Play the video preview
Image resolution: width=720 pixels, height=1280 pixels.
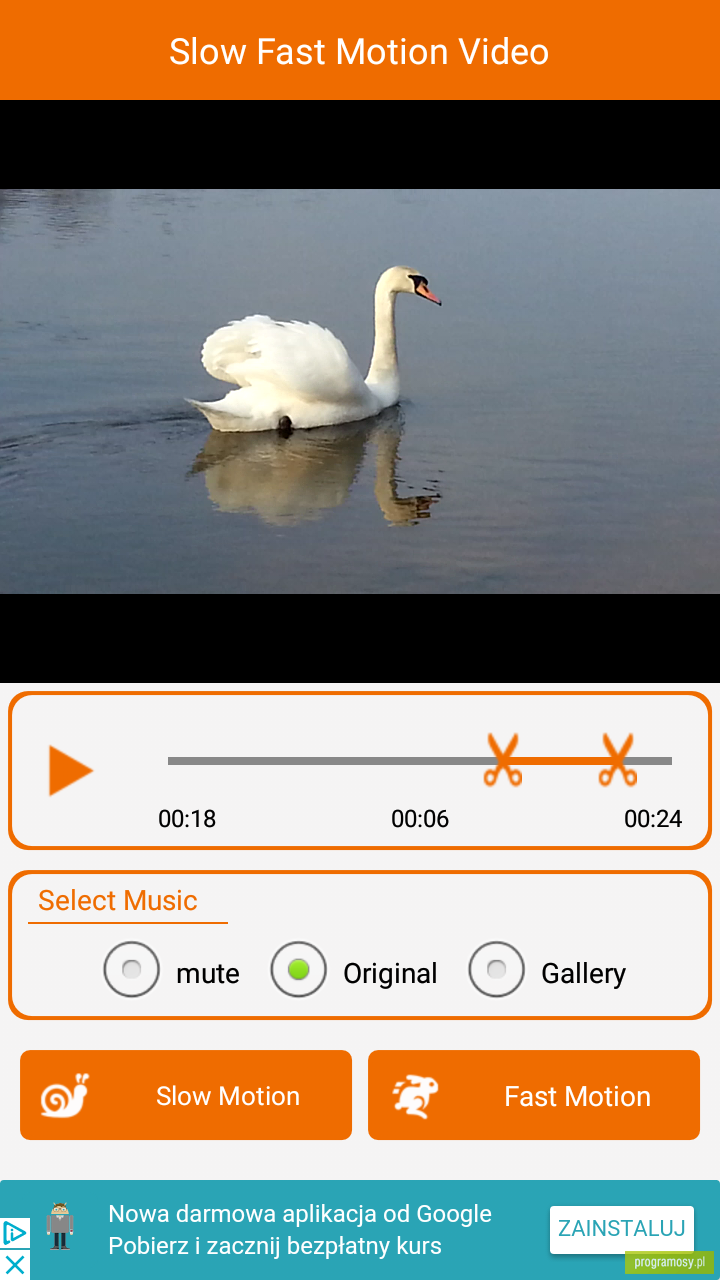coord(71,771)
